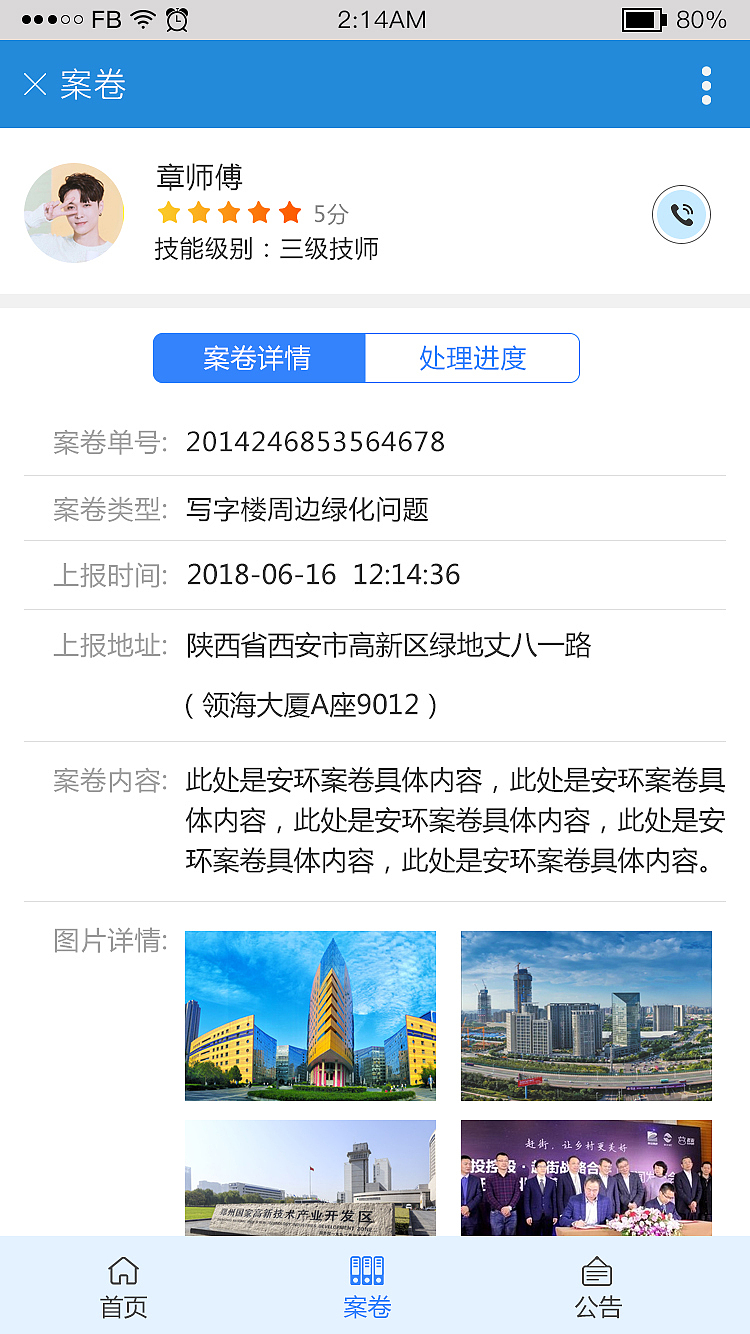Viewport: 750px width, 1334px height.
Task: Tap the signing ceremony photo
Action: click(x=586, y=1180)
